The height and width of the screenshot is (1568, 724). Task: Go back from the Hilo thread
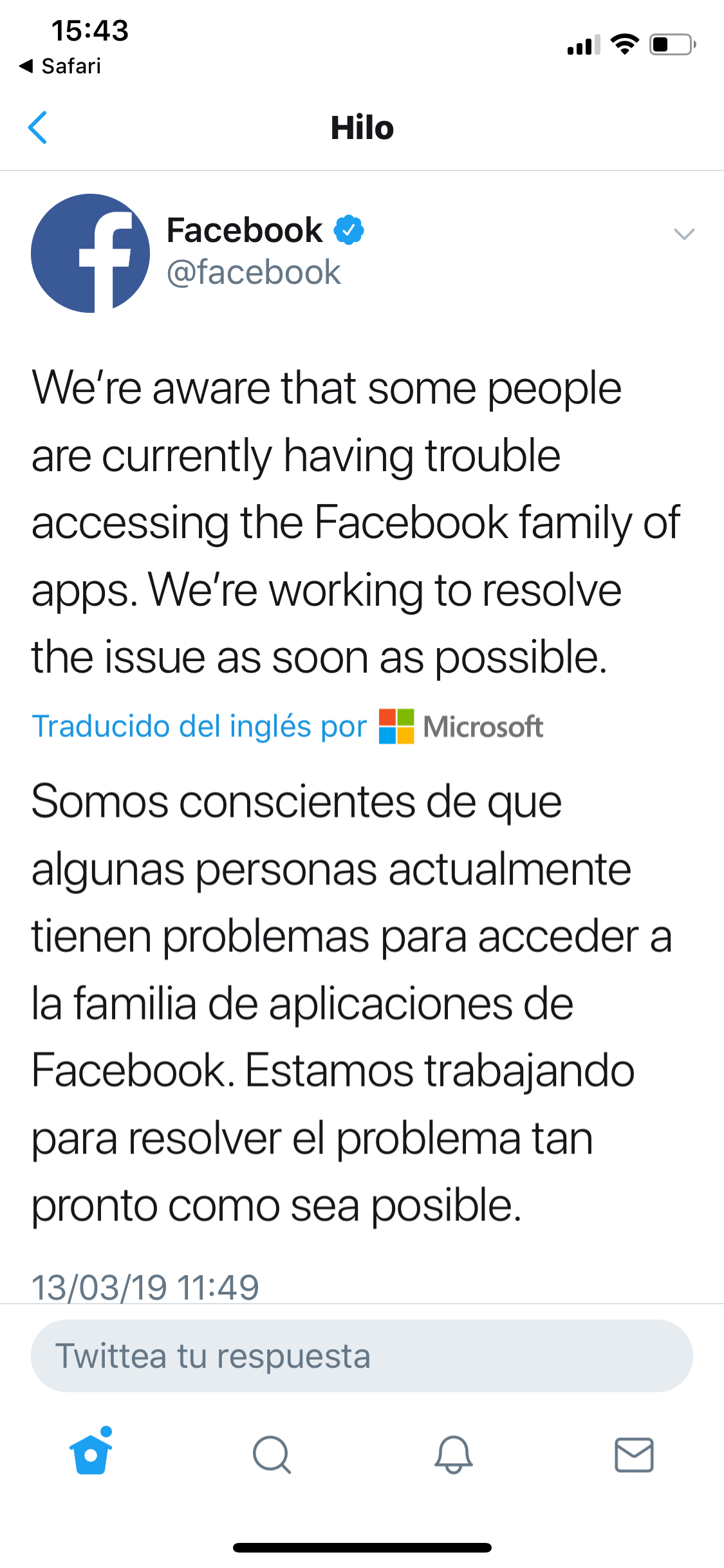click(x=38, y=127)
